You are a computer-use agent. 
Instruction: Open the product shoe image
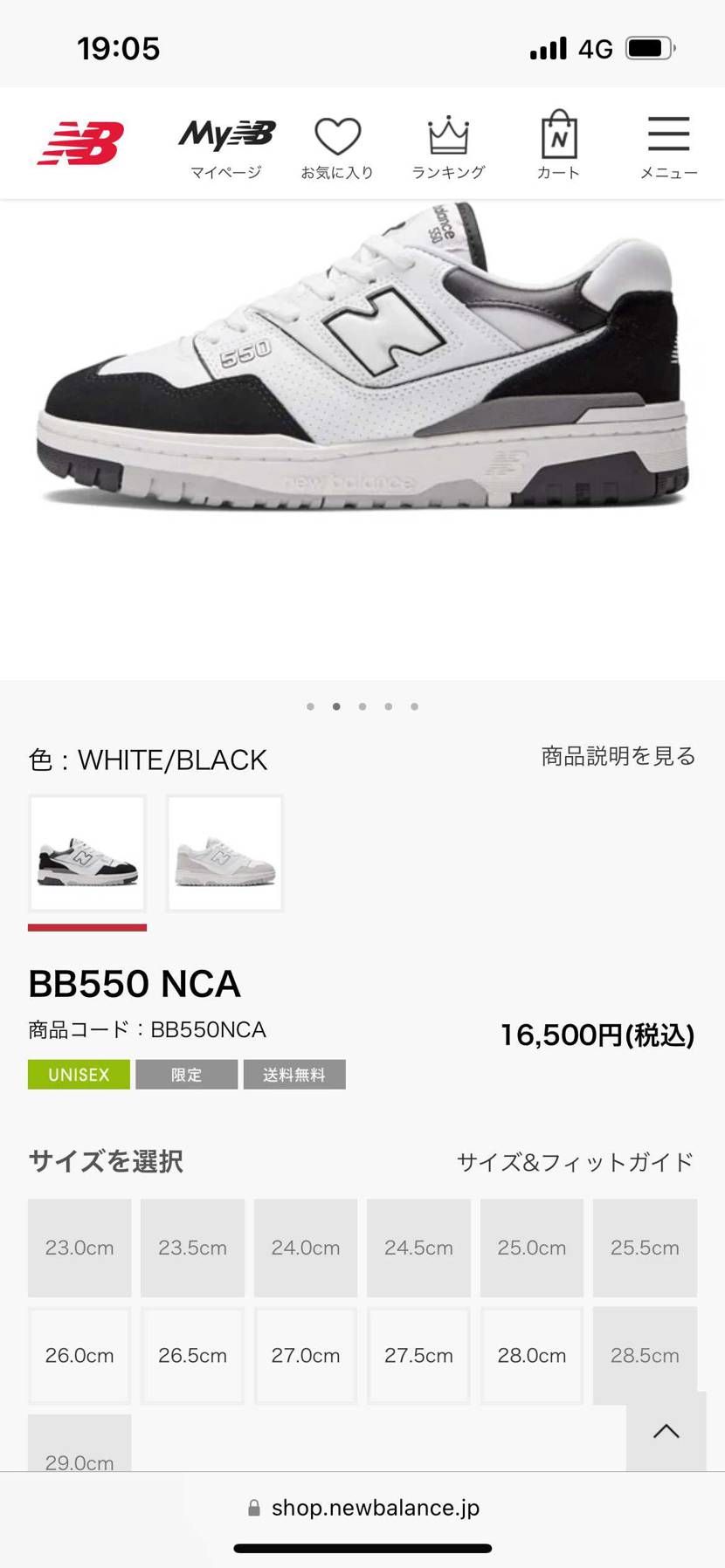(362, 367)
